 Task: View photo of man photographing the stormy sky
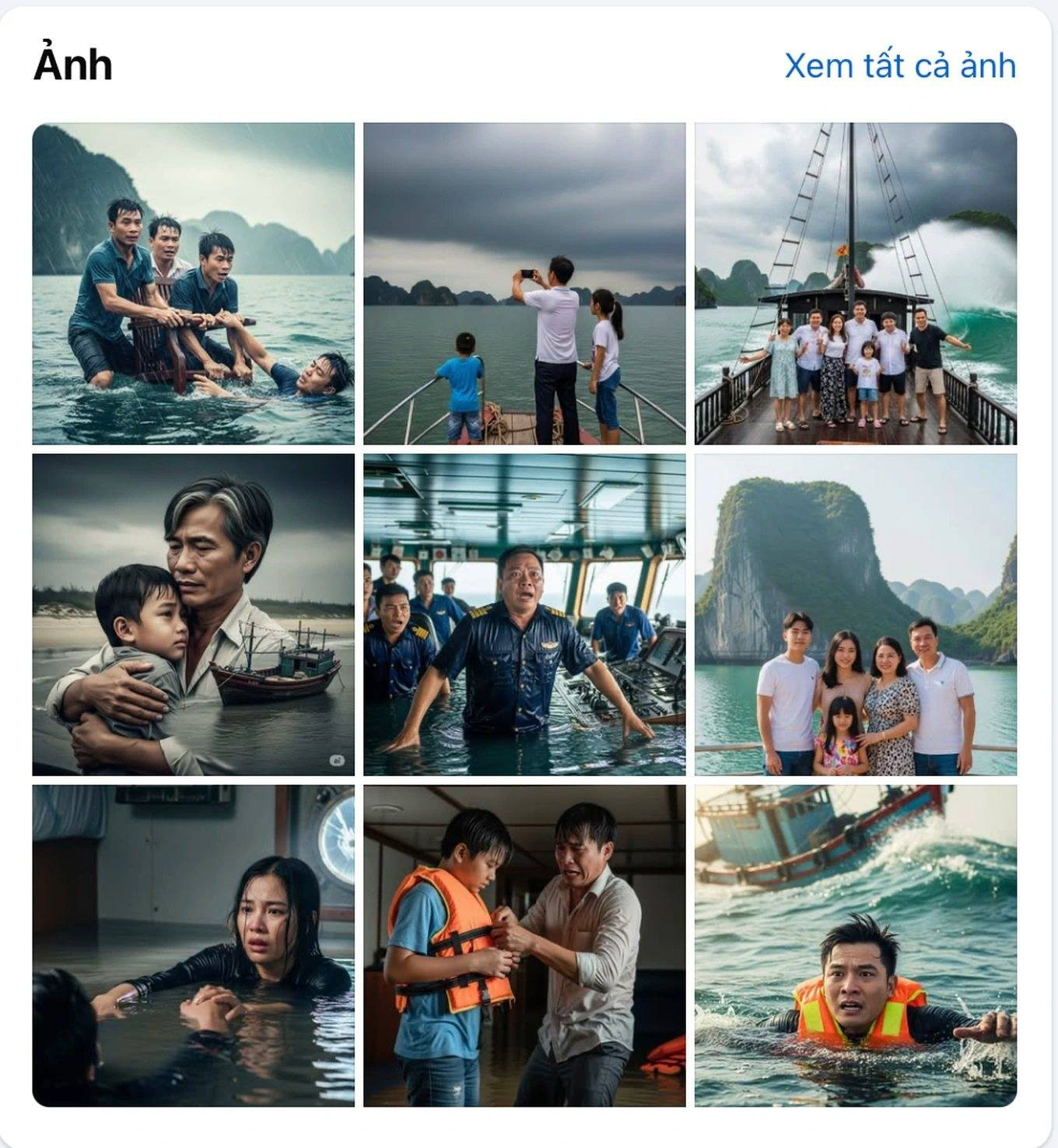click(x=524, y=284)
